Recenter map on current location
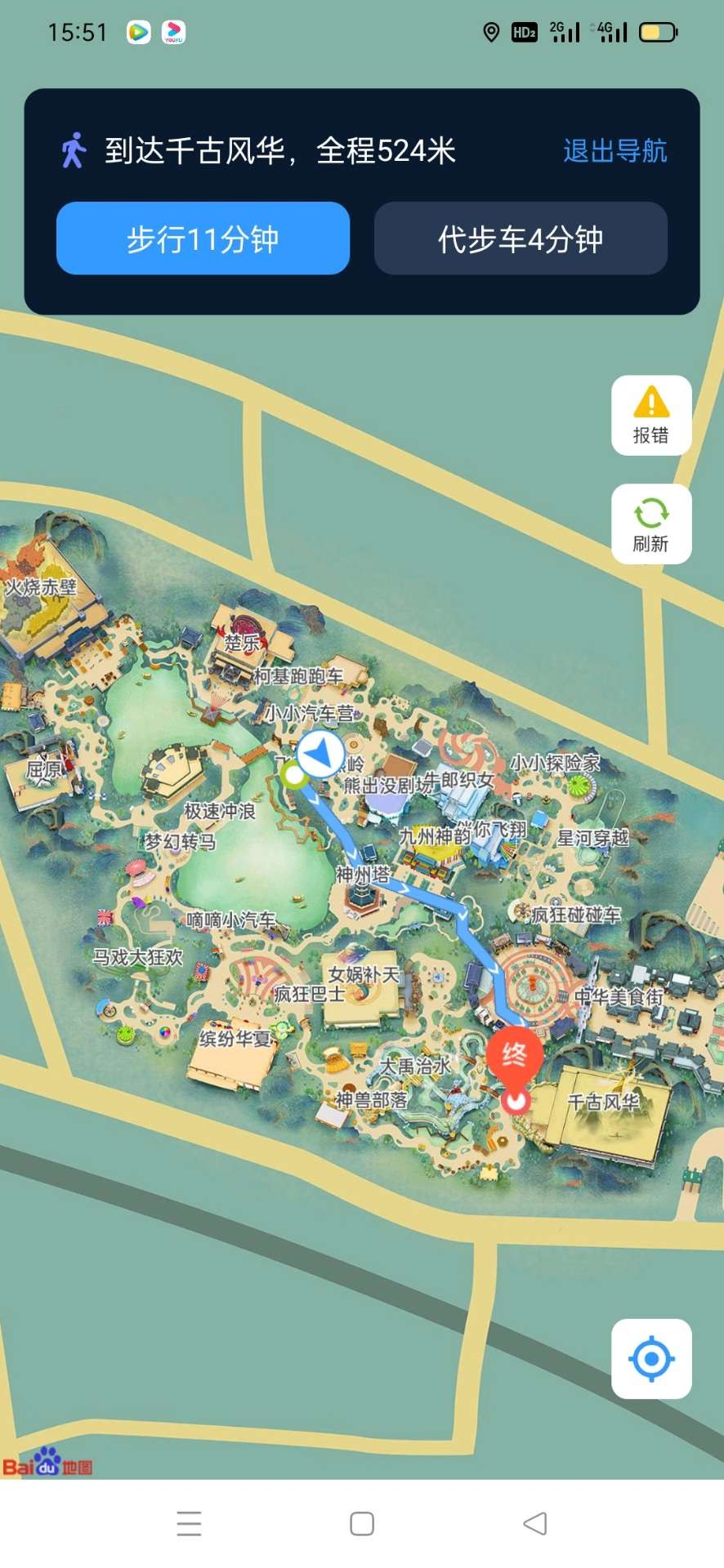Viewport: 724px width, 1568px height. click(651, 1359)
